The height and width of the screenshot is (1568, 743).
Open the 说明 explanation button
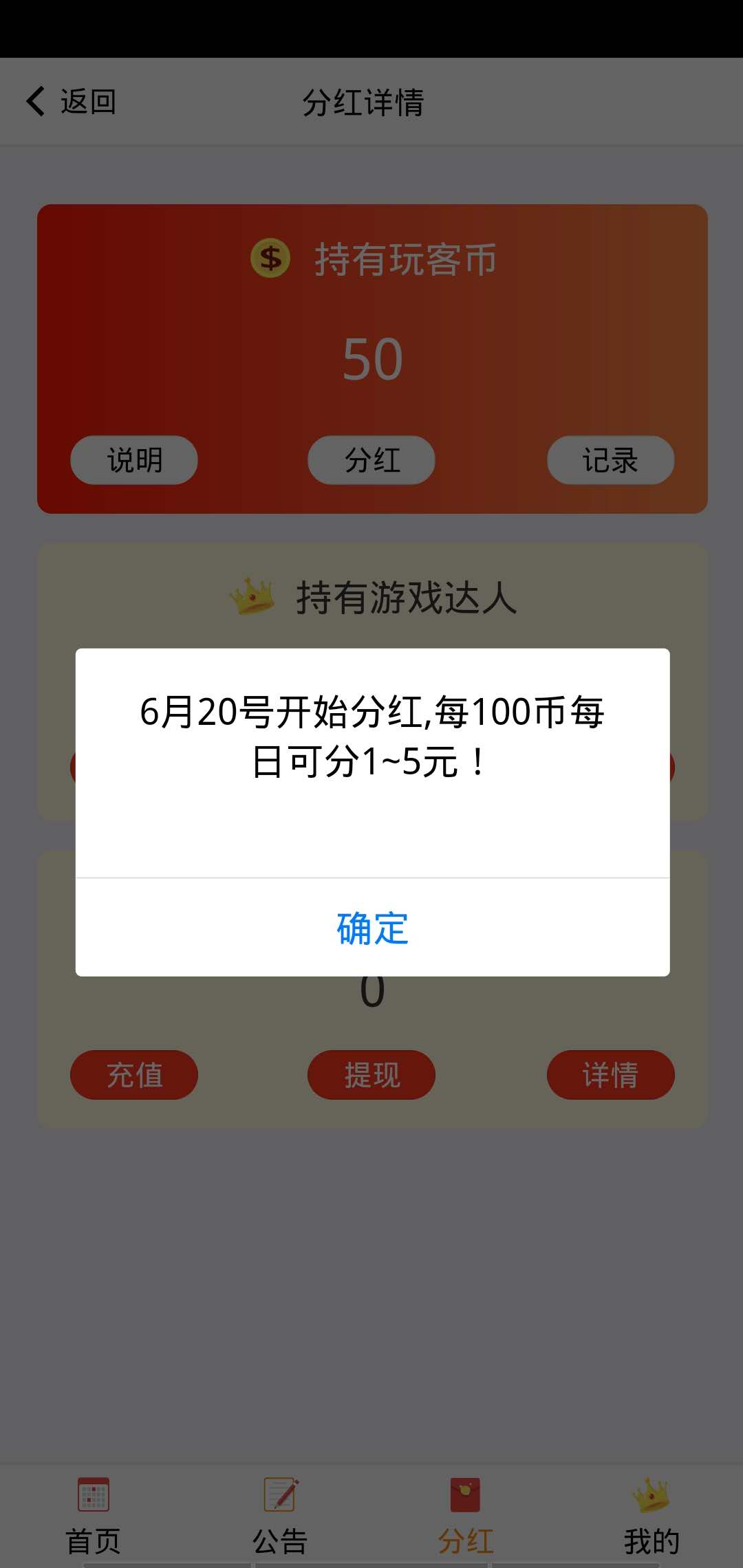point(133,459)
